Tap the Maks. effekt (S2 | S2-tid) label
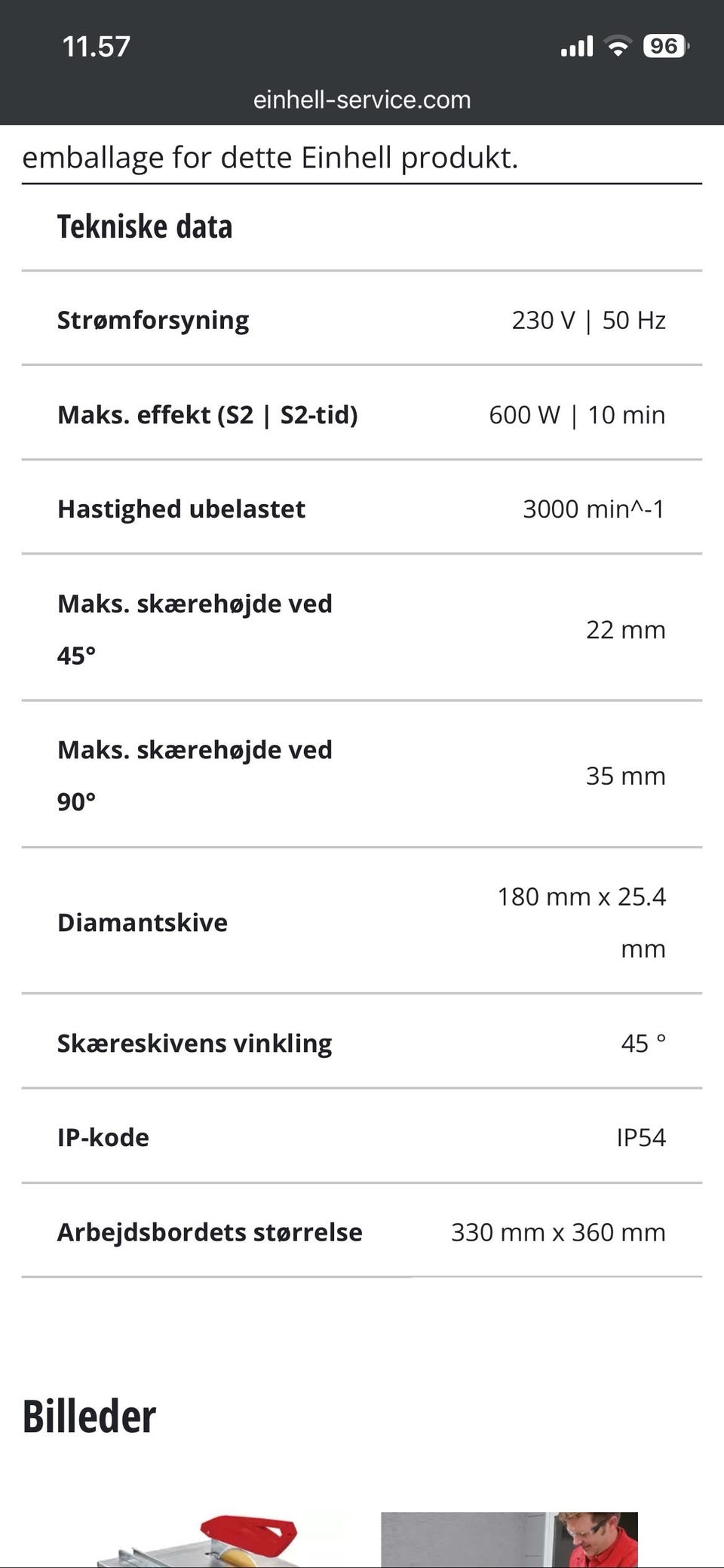The image size is (724, 1568). coord(208,414)
